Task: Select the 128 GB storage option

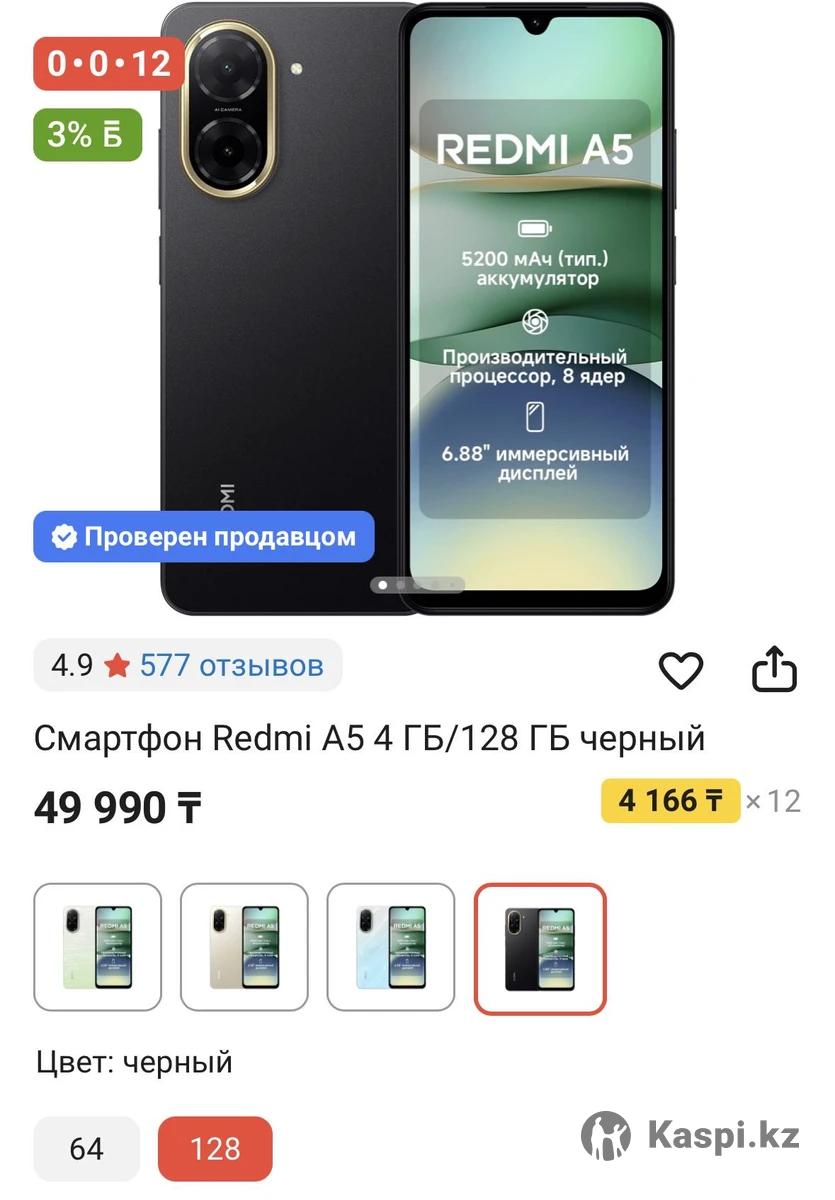Action: pyautogui.click(x=215, y=1148)
